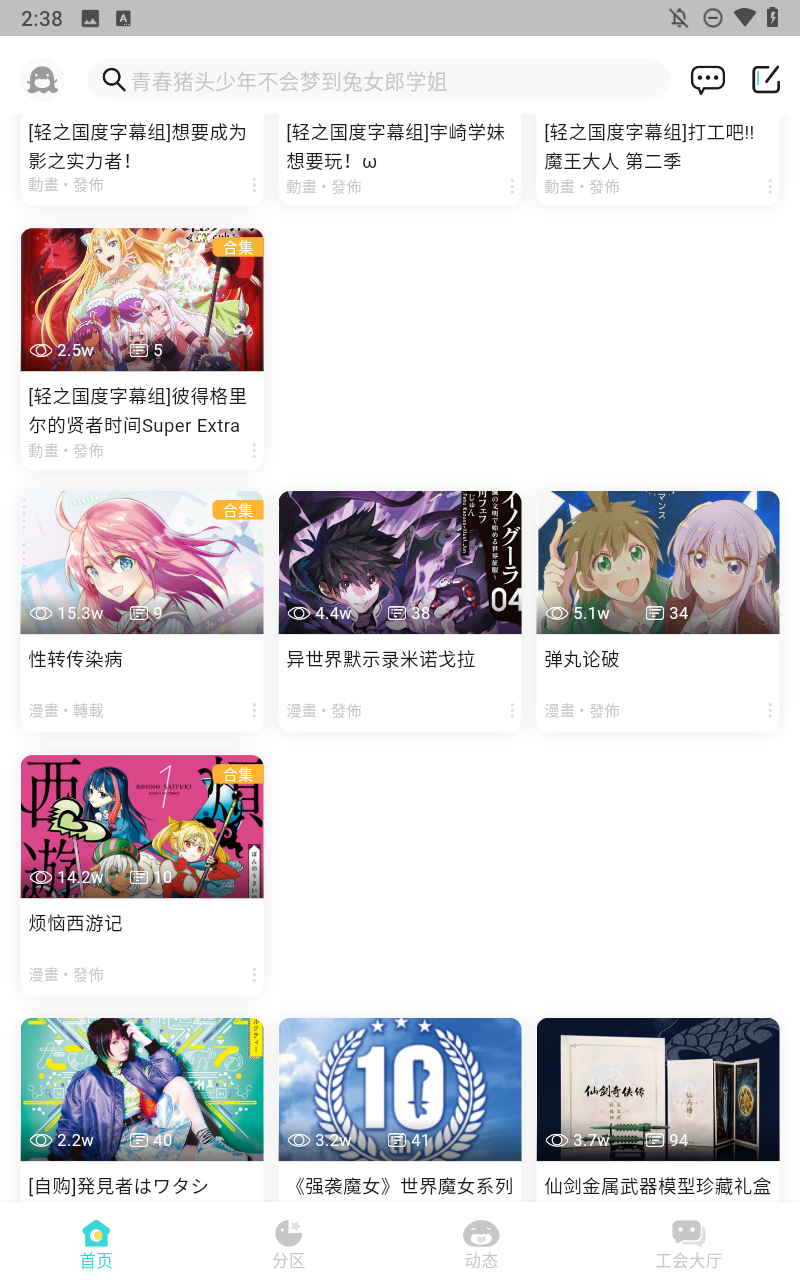Open more options for 性转传染病

(254, 710)
